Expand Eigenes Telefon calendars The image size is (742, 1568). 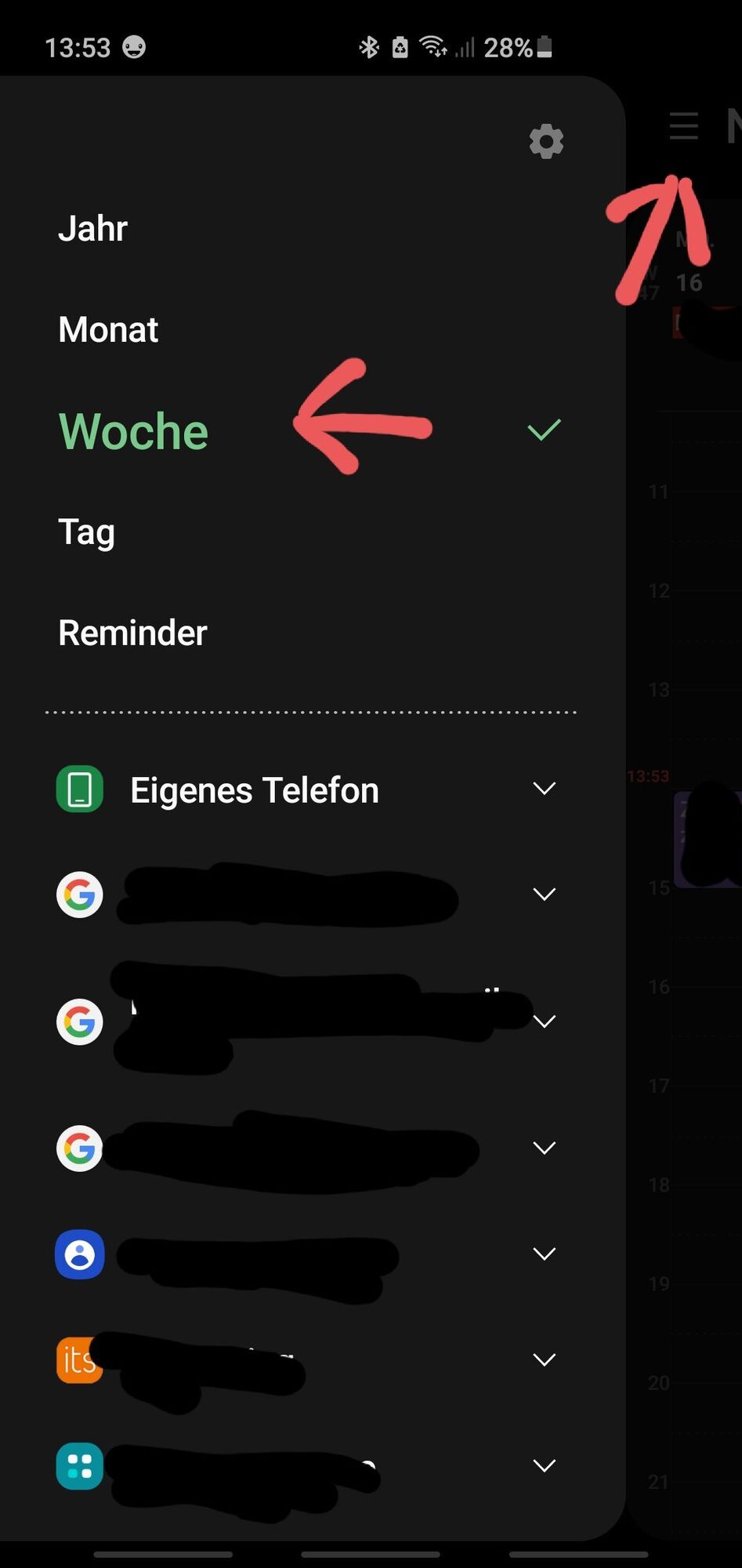point(544,789)
